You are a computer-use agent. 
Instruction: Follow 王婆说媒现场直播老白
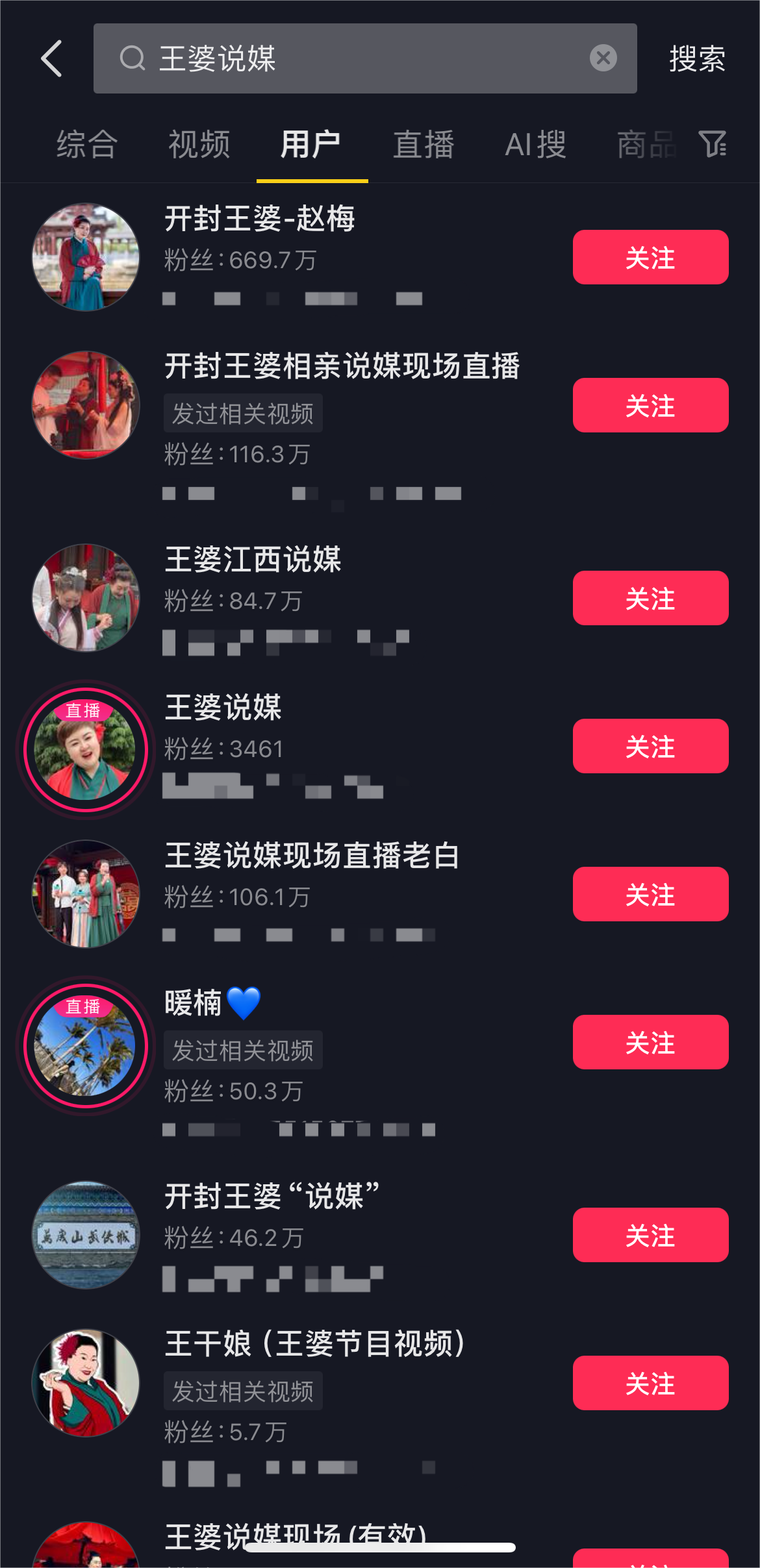click(650, 894)
